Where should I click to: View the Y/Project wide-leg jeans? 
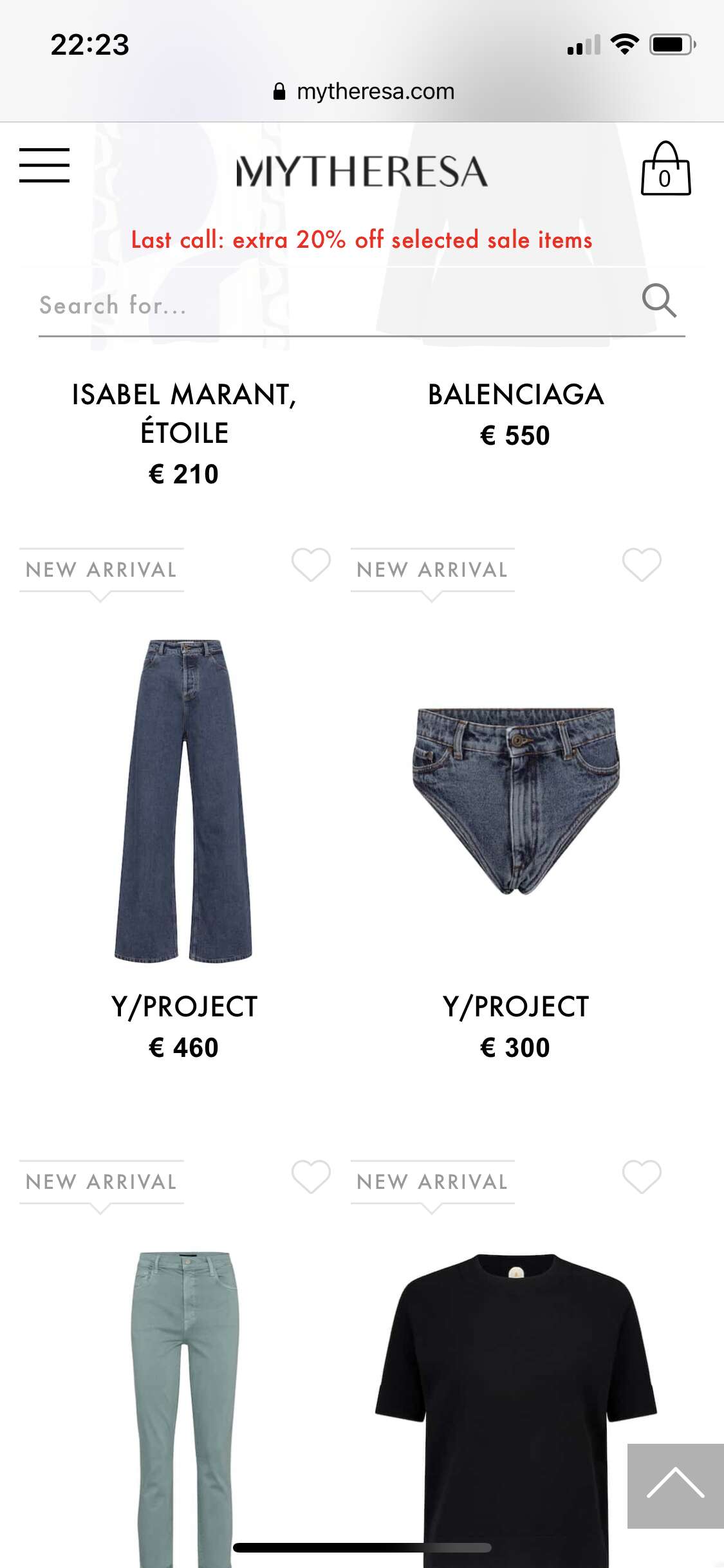pos(184,801)
